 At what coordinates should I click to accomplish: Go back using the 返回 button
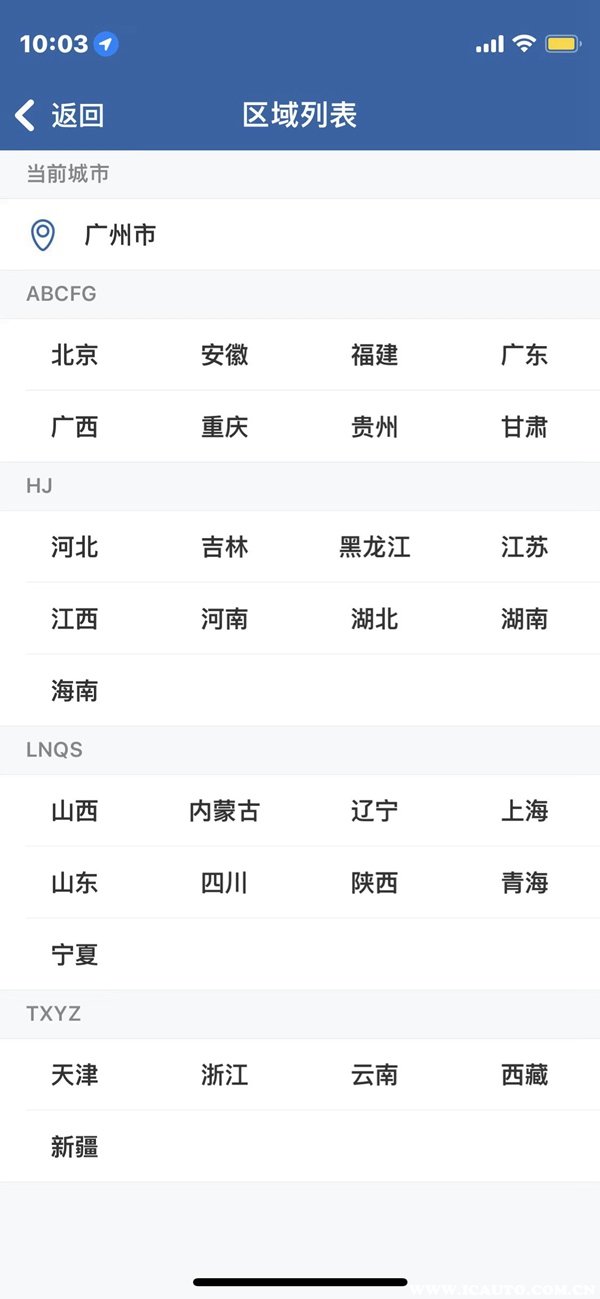(60, 115)
